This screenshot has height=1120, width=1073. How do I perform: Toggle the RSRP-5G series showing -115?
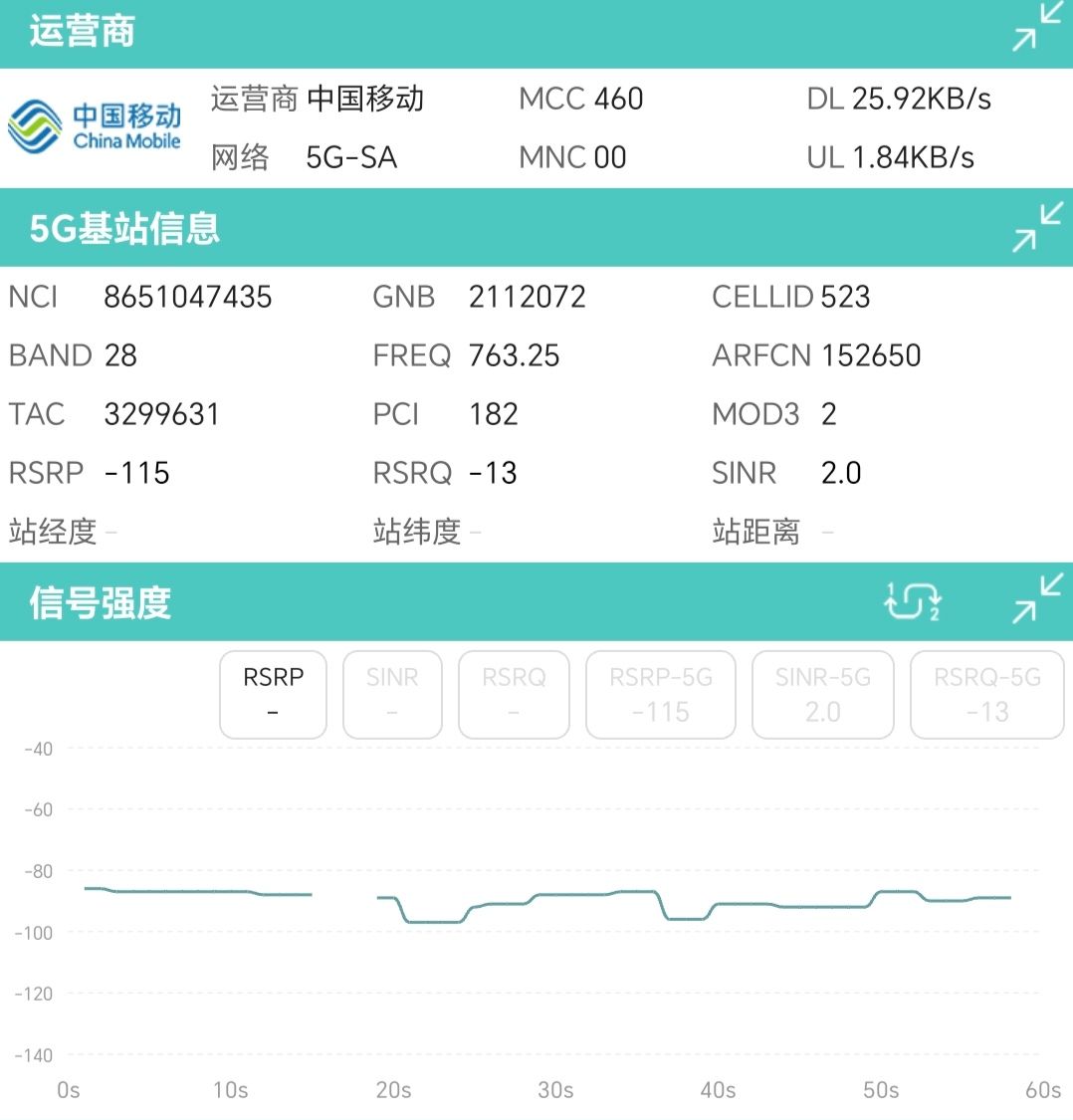pos(660,694)
